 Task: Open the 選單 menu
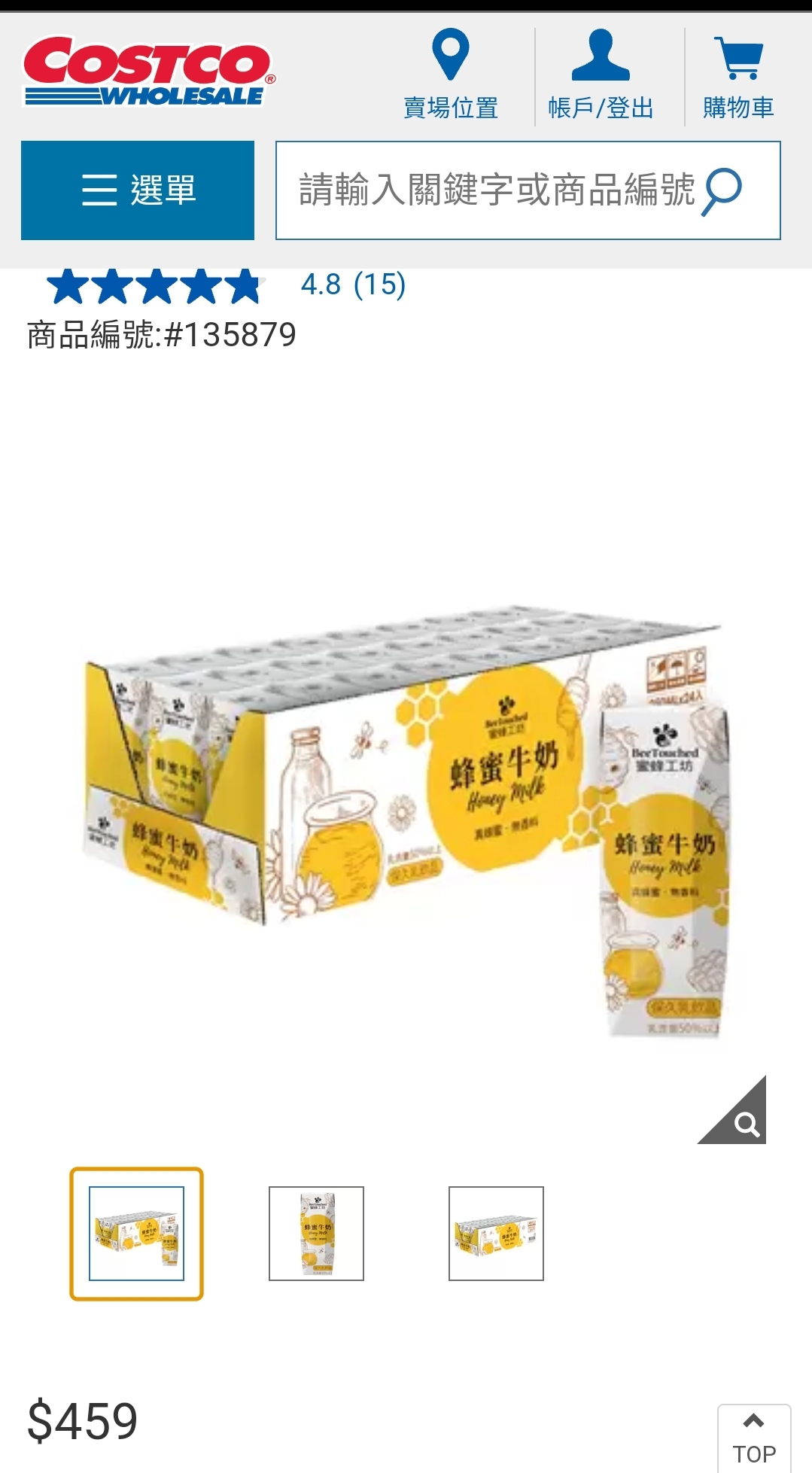click(x=138, y=190)
